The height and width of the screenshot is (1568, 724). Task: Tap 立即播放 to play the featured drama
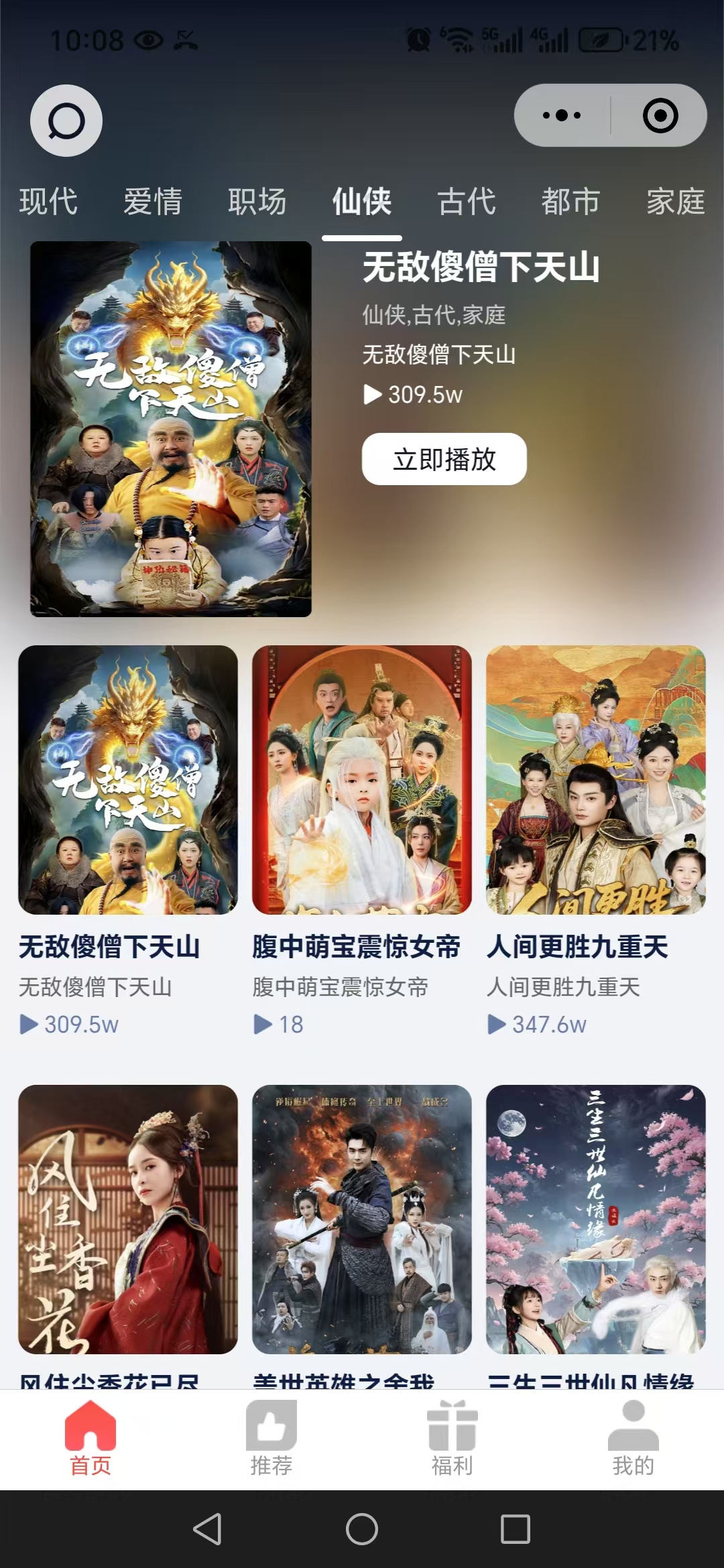point(444,459)
